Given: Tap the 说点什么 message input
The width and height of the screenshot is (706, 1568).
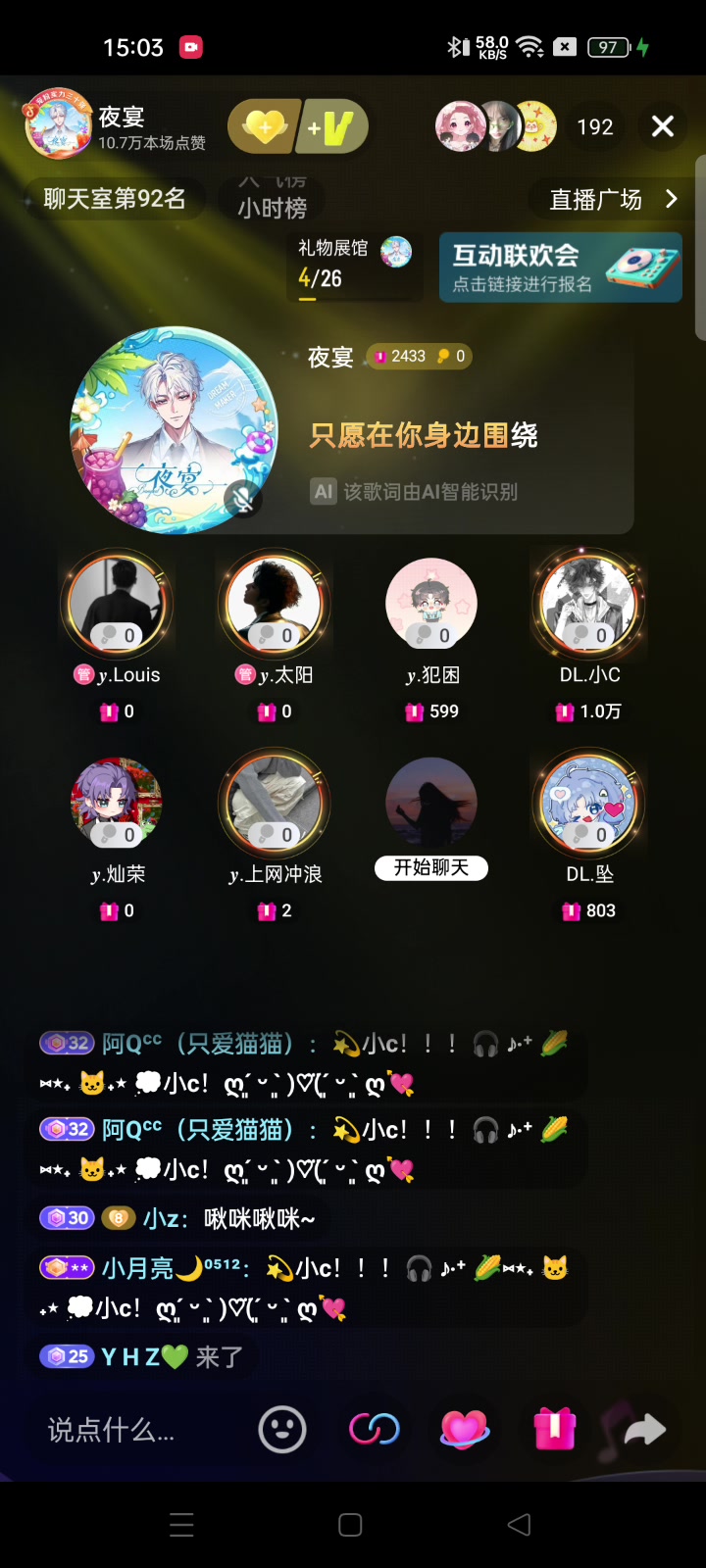Looking at the screenshot, I should tap(137, 1431).
